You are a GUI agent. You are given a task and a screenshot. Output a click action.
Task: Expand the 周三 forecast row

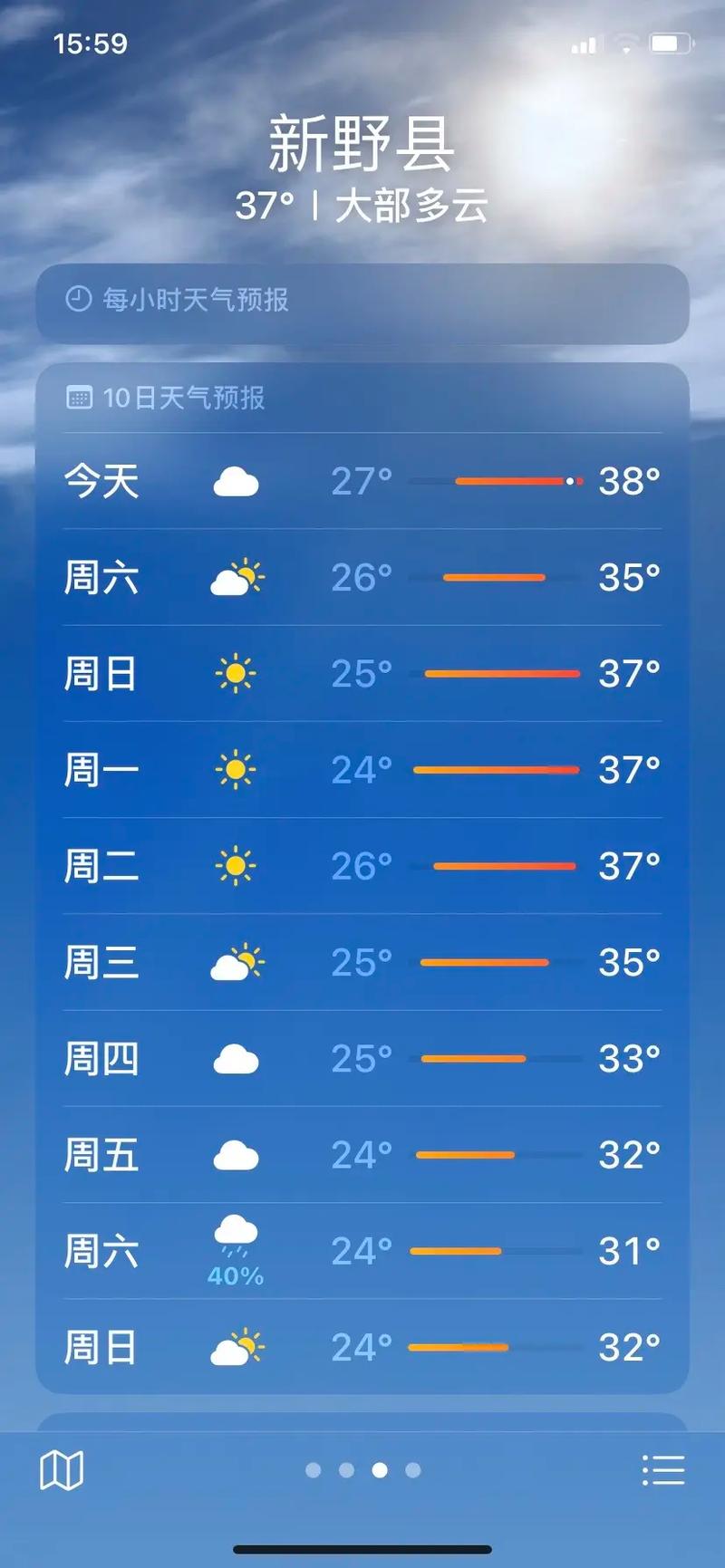(362, 963)
